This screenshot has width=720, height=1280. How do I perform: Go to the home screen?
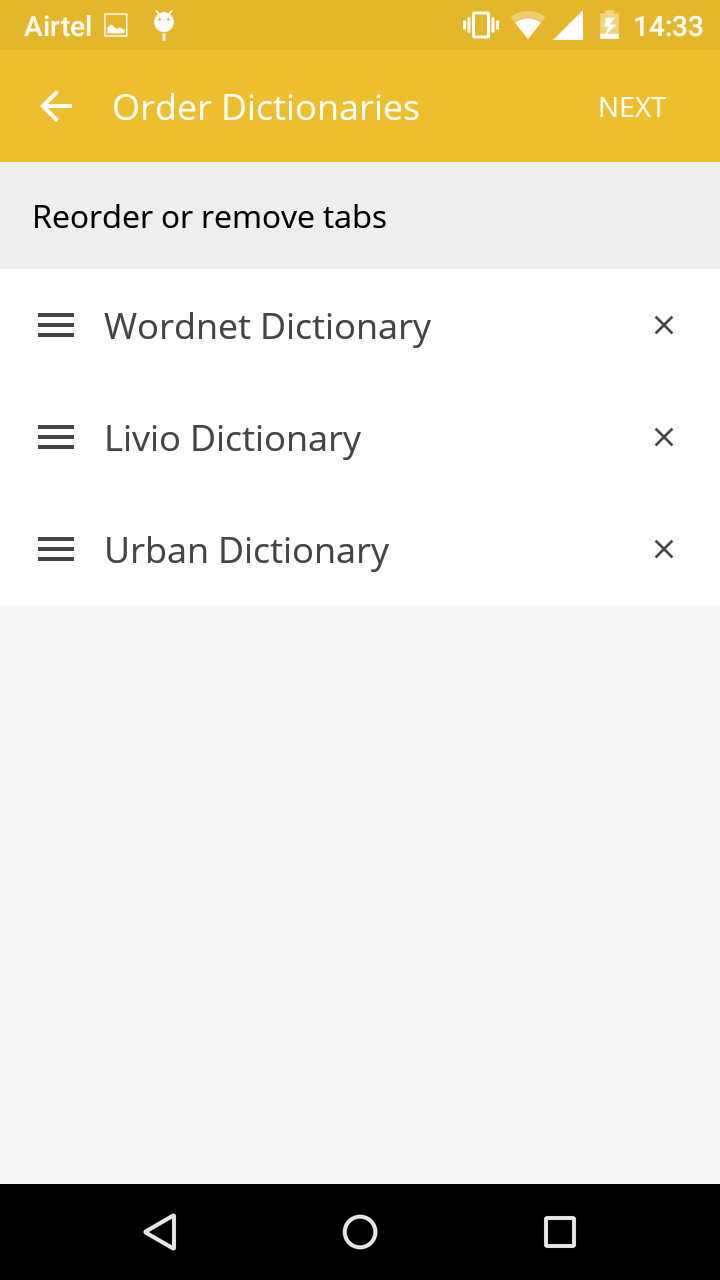coord(360,1232)
